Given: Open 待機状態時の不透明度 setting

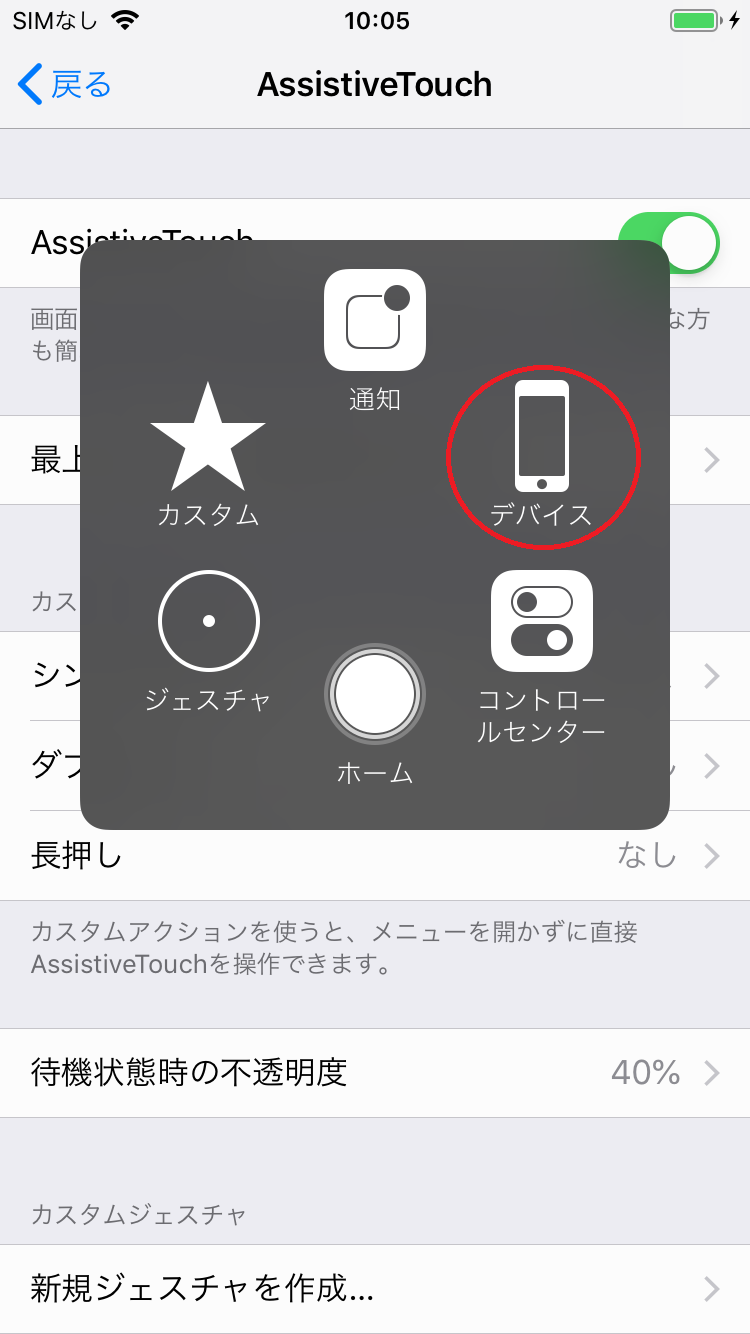Looking at the screenshot, I should [x=375, y=1073].
